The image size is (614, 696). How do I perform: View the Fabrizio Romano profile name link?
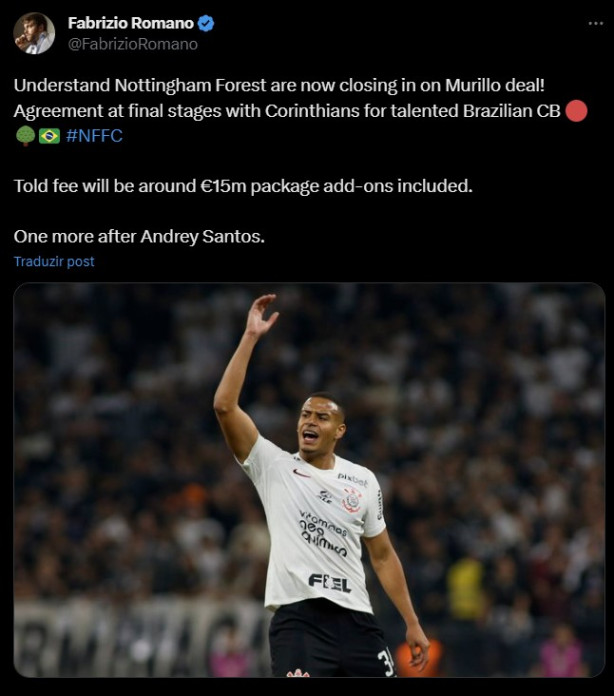pos(130,23)
